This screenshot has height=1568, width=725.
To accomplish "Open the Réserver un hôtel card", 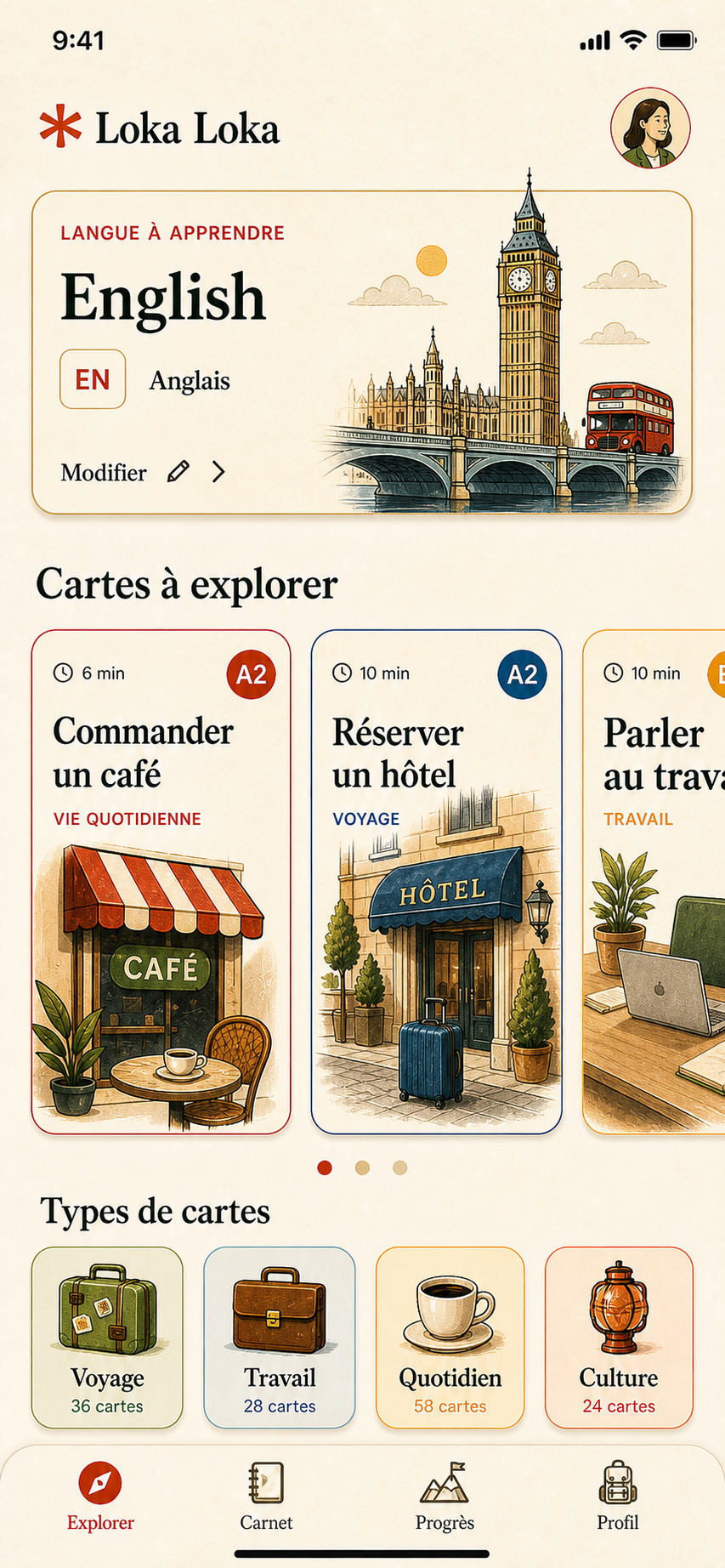I will point(437,882).
